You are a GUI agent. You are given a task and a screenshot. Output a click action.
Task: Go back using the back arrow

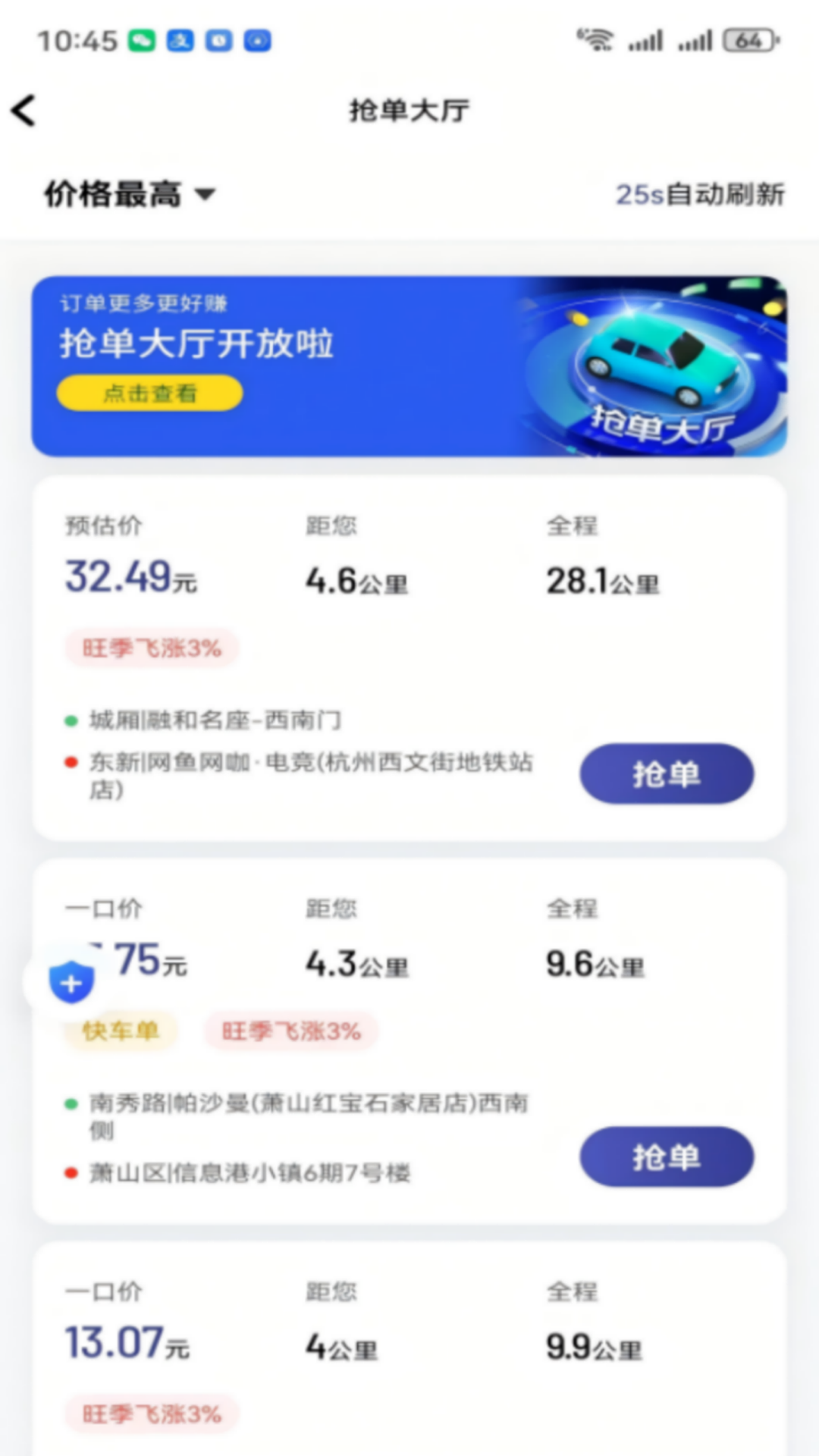point(23,110)
